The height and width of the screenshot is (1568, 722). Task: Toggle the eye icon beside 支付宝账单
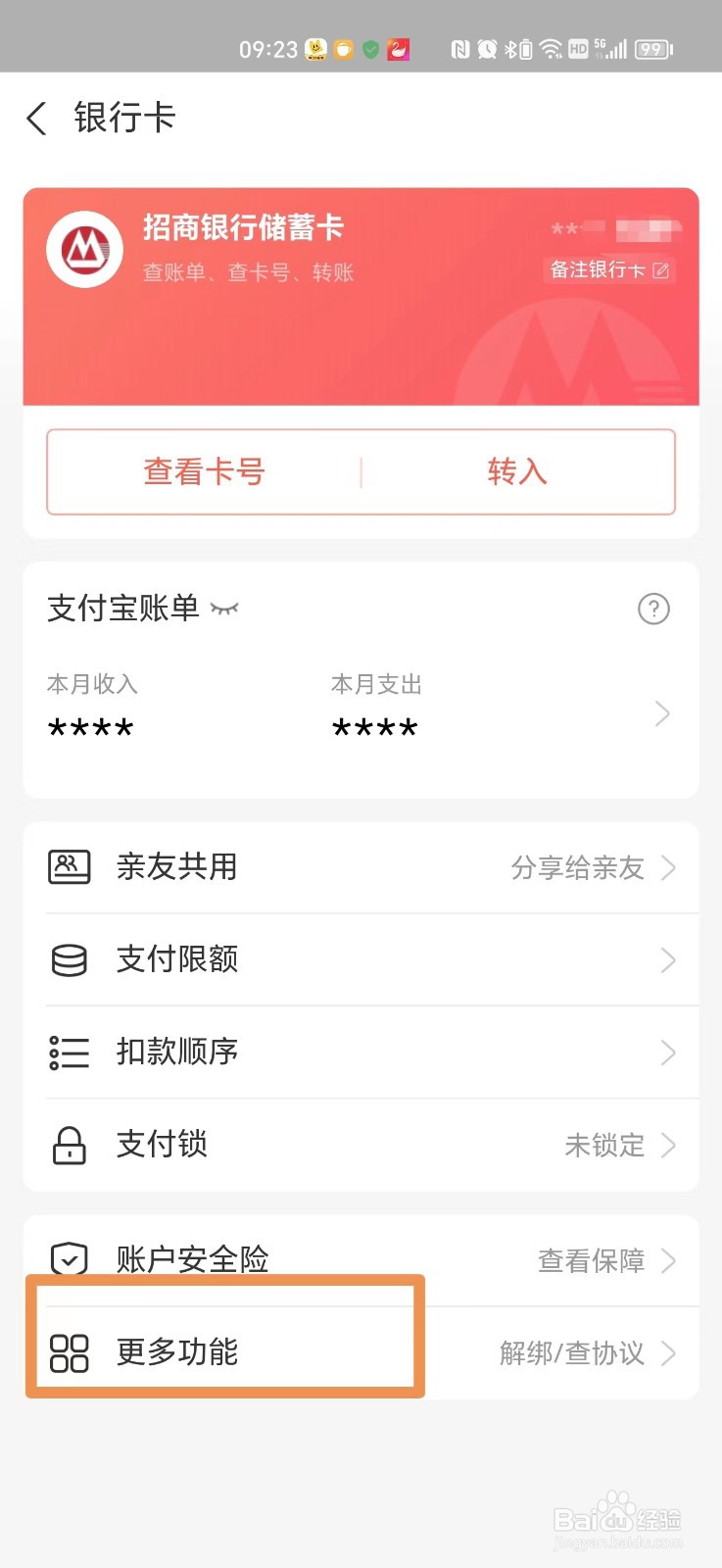point(224,609)
